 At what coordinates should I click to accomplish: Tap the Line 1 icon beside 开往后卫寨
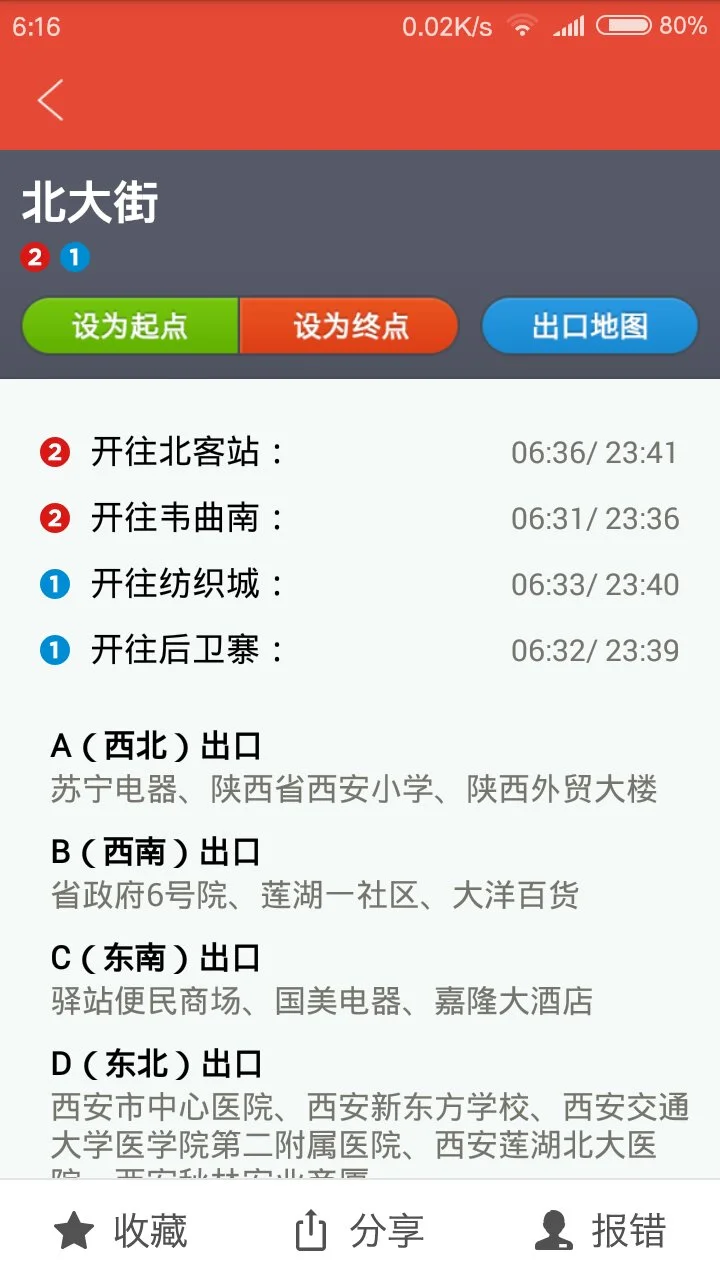55,650
